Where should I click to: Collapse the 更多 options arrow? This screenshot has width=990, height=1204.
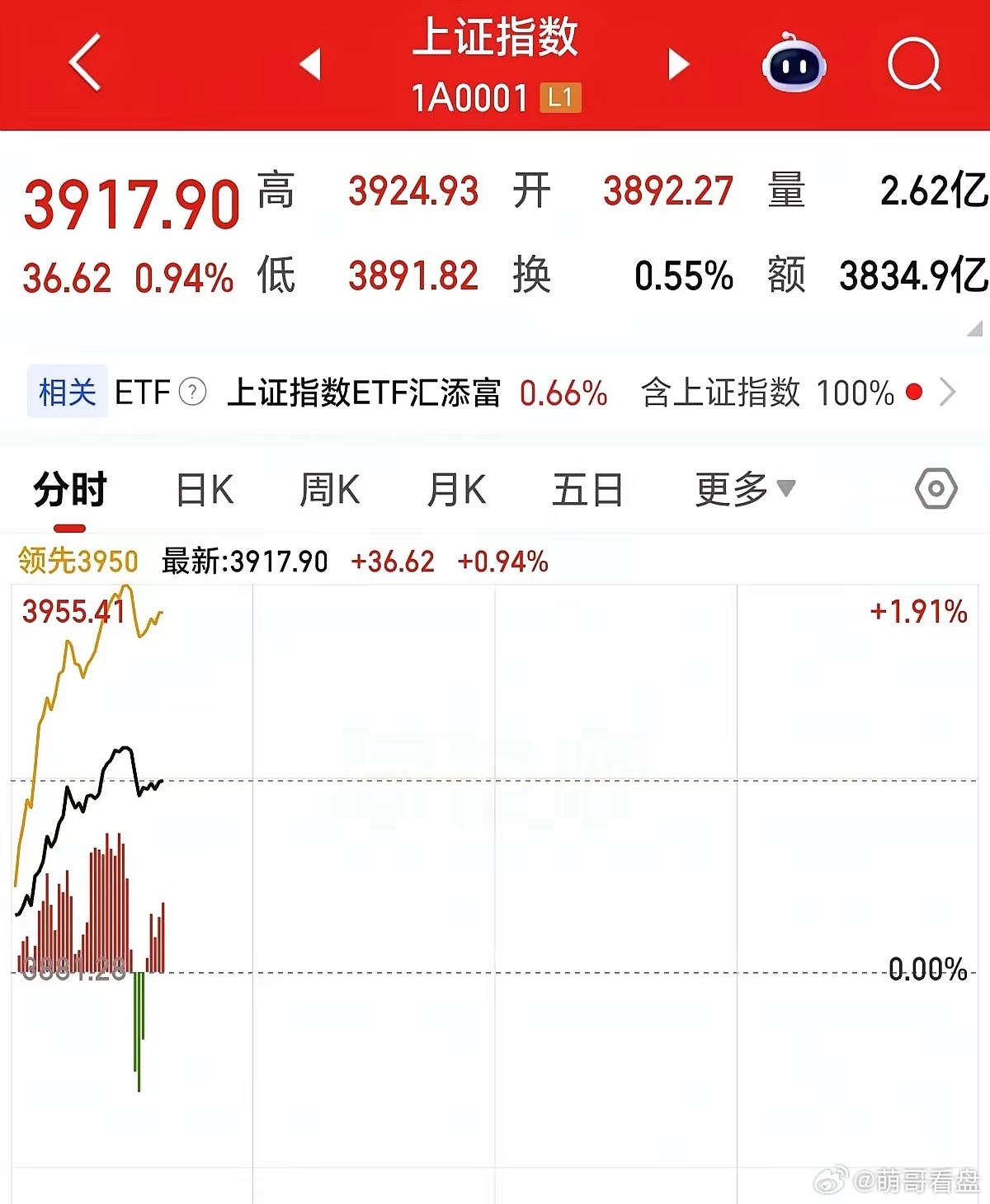pyautogui.click(x=786, y=489)
